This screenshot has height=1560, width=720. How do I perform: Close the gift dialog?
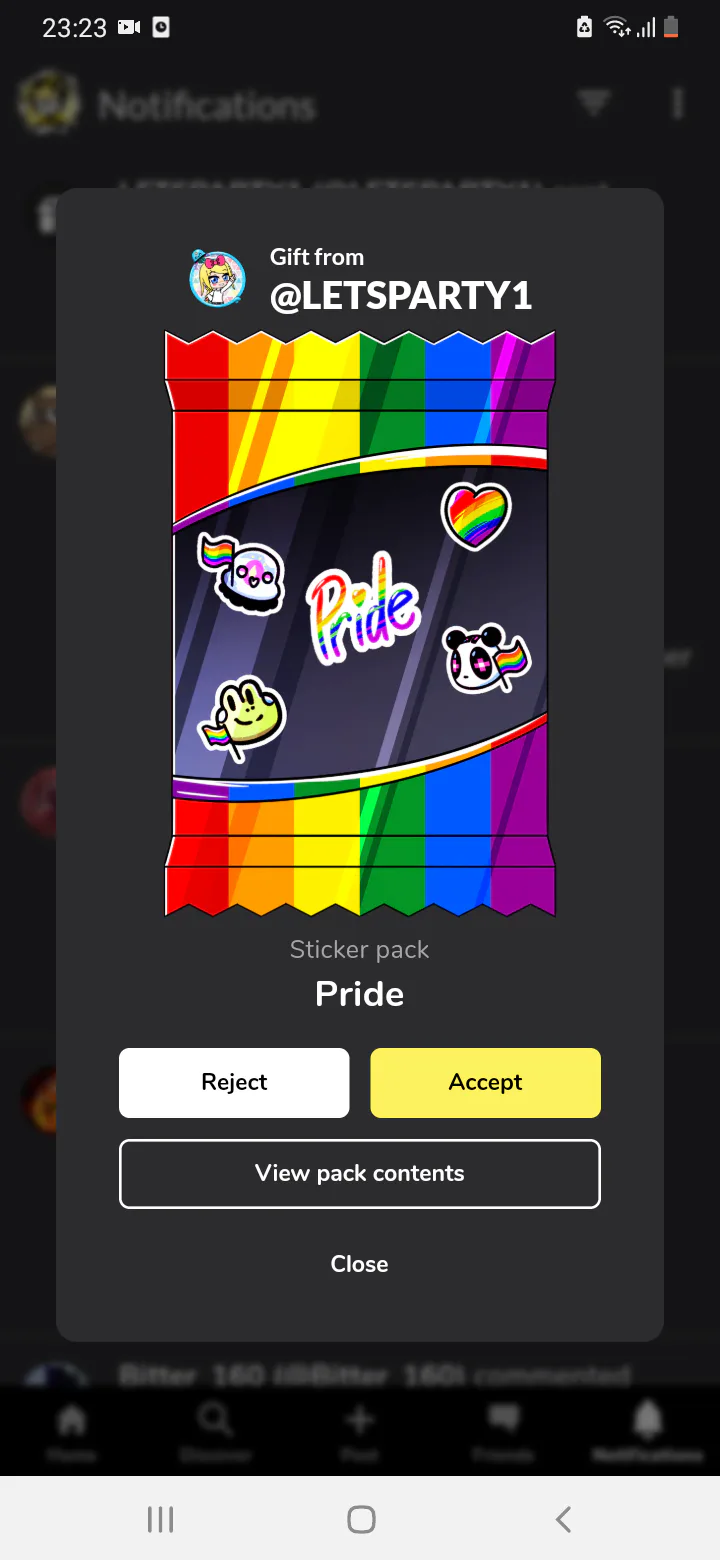pos(360,1264)
